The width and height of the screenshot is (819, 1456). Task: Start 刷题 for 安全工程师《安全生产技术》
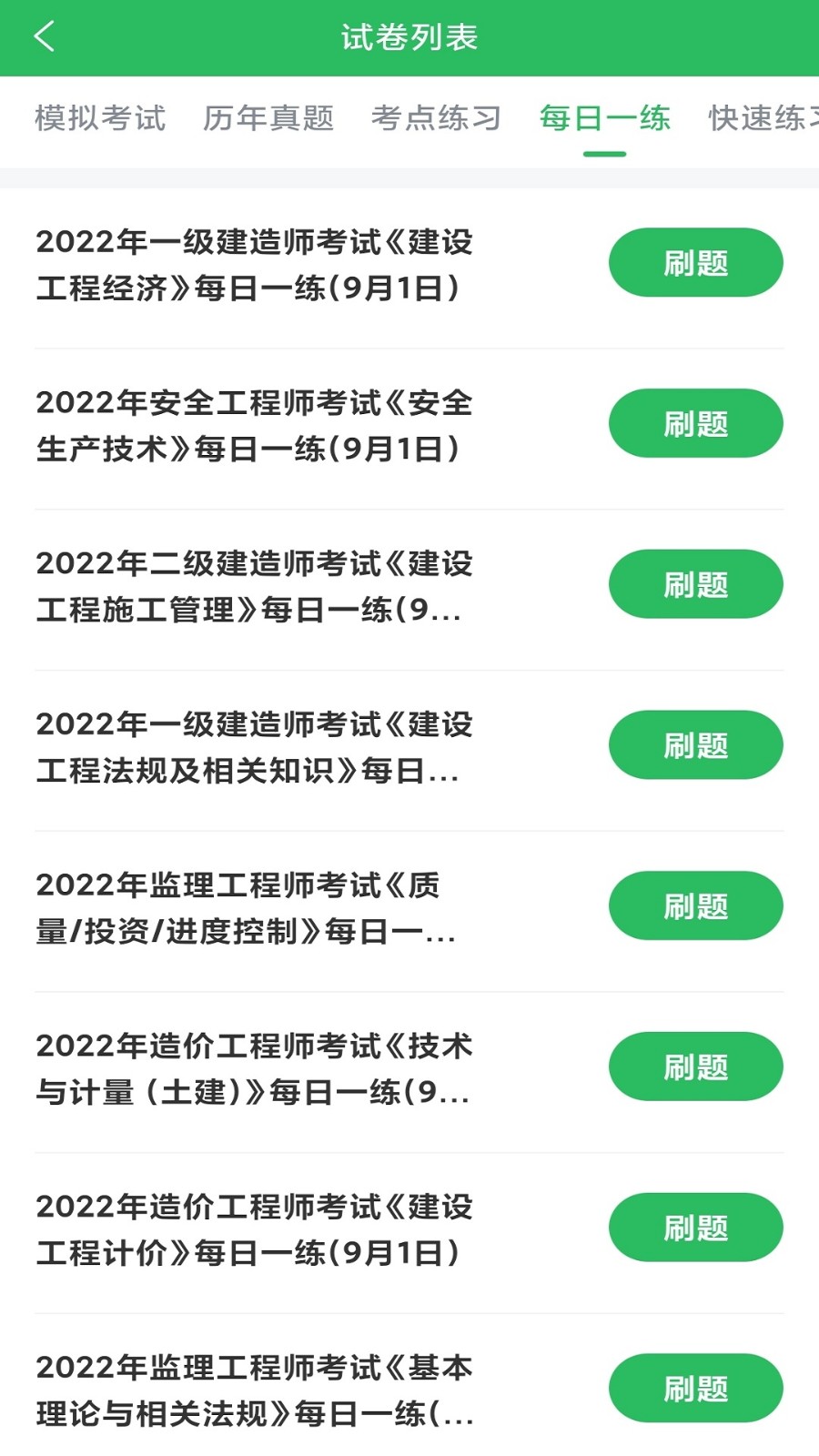click(695, 423)
